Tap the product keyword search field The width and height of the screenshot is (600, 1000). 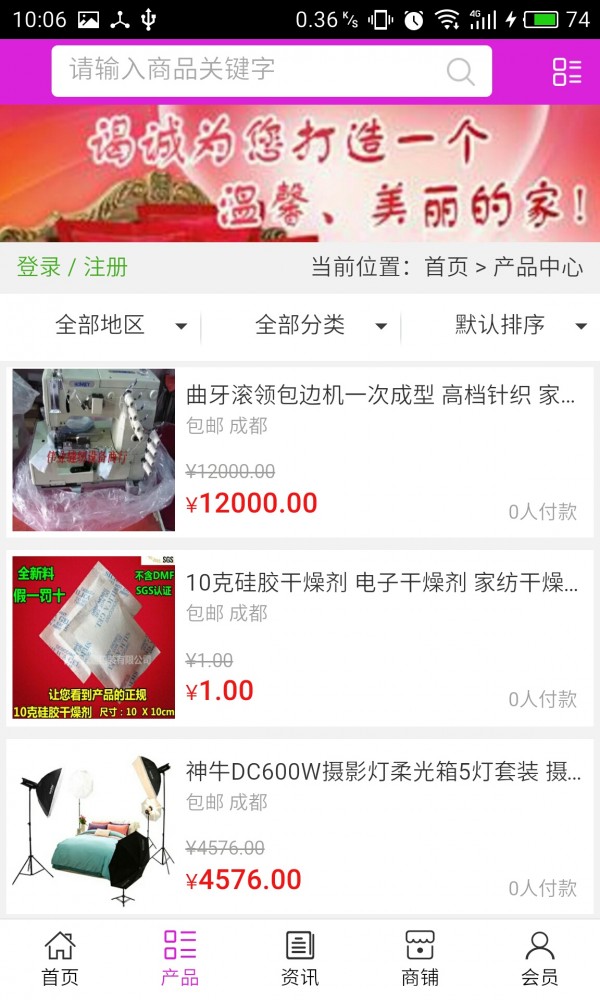coord(250,71)
